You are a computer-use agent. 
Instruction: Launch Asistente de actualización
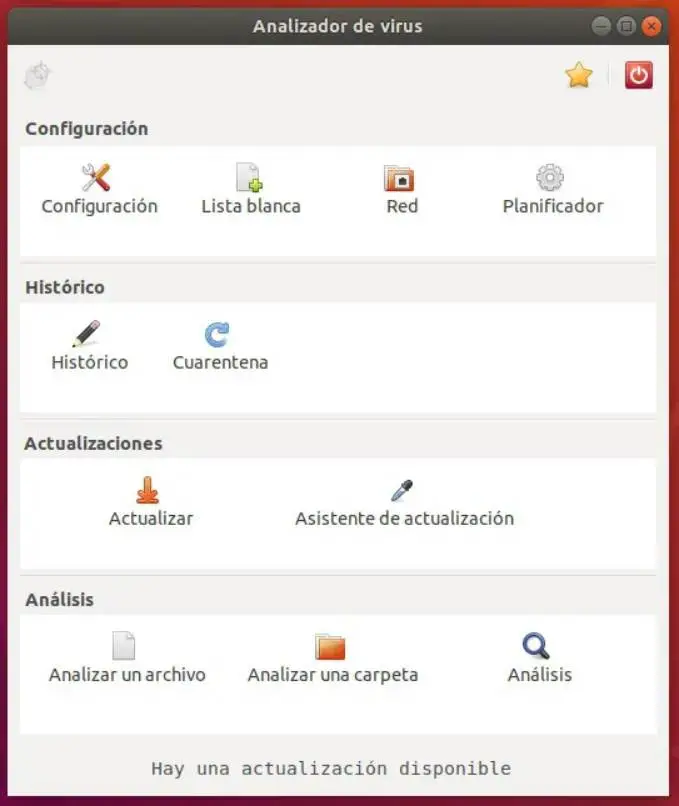coord(403,502)
